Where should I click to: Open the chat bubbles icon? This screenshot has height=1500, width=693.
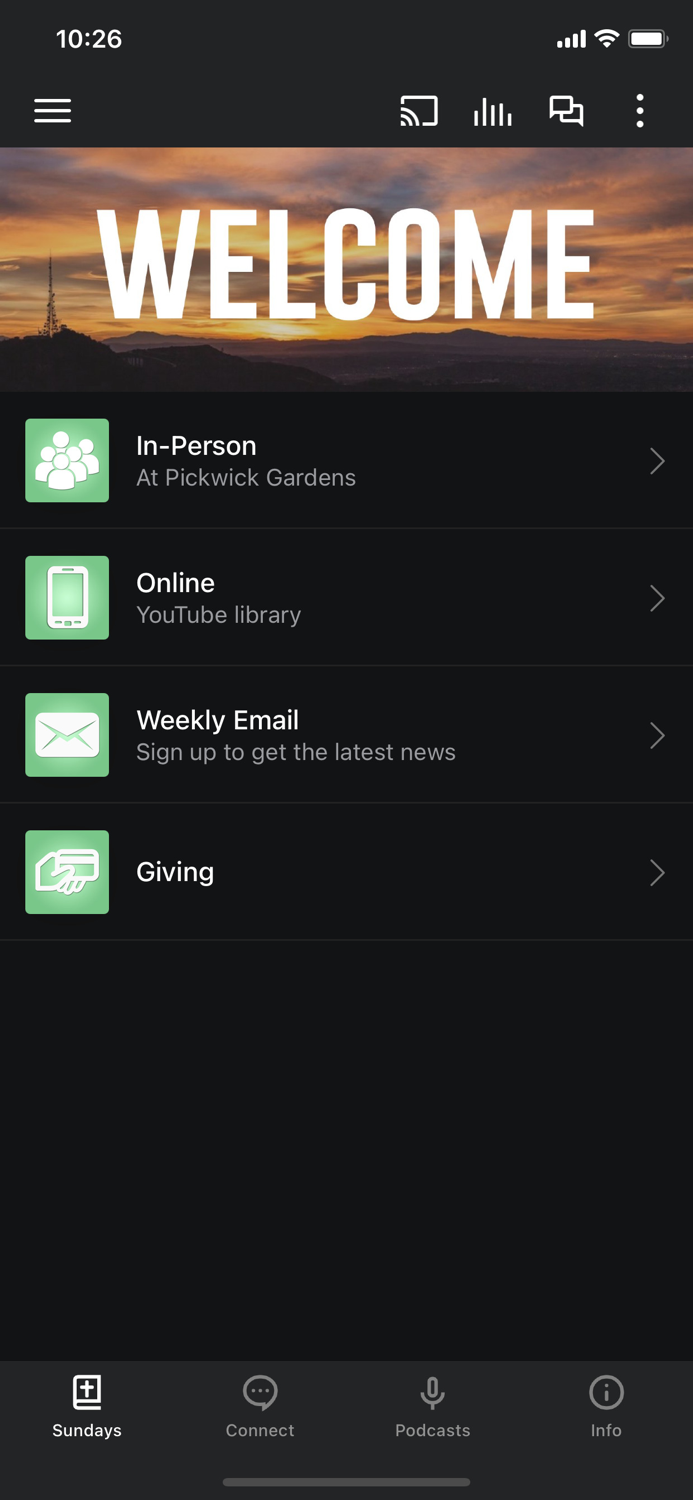[x=566, y=111]
